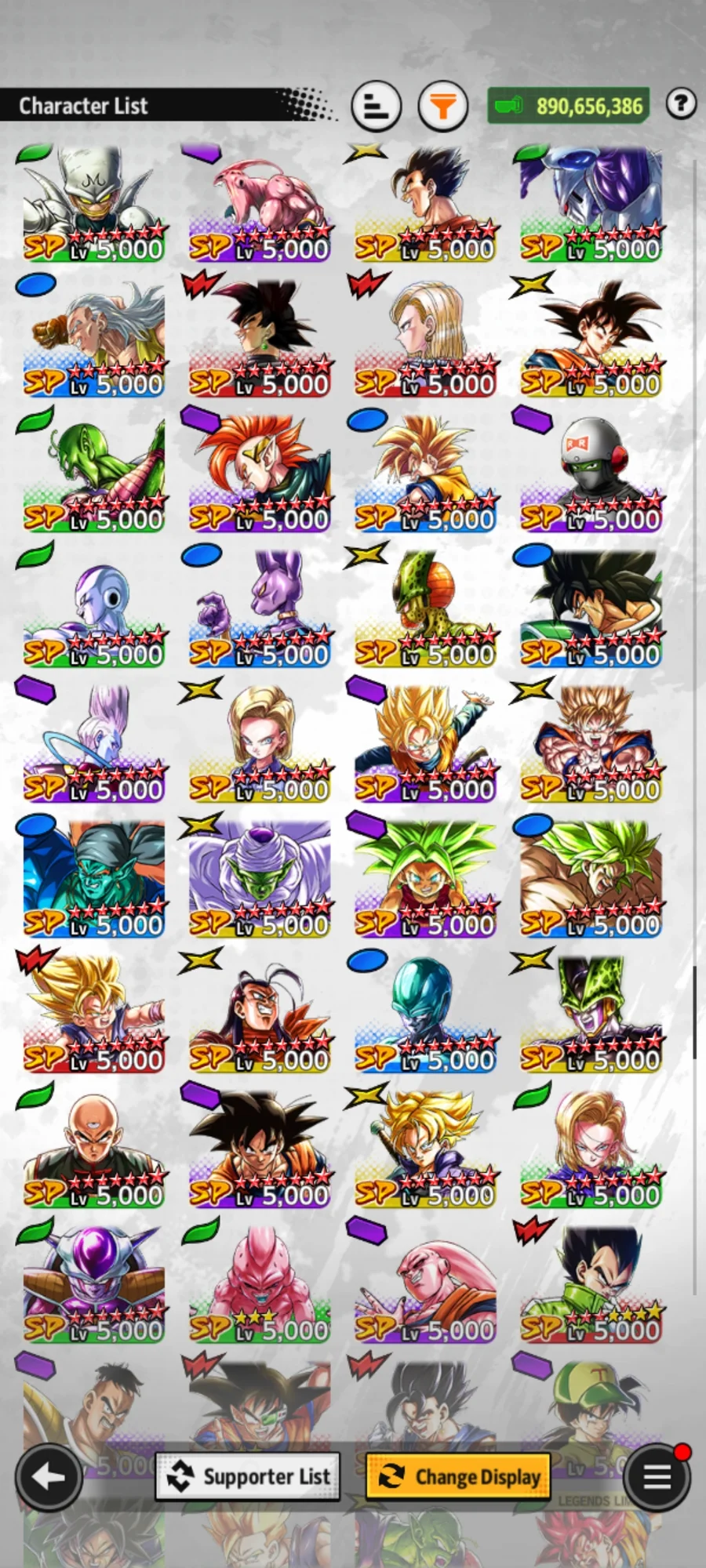
Task: Tap the Change Display button
Action: click(x=458, y=1477)
